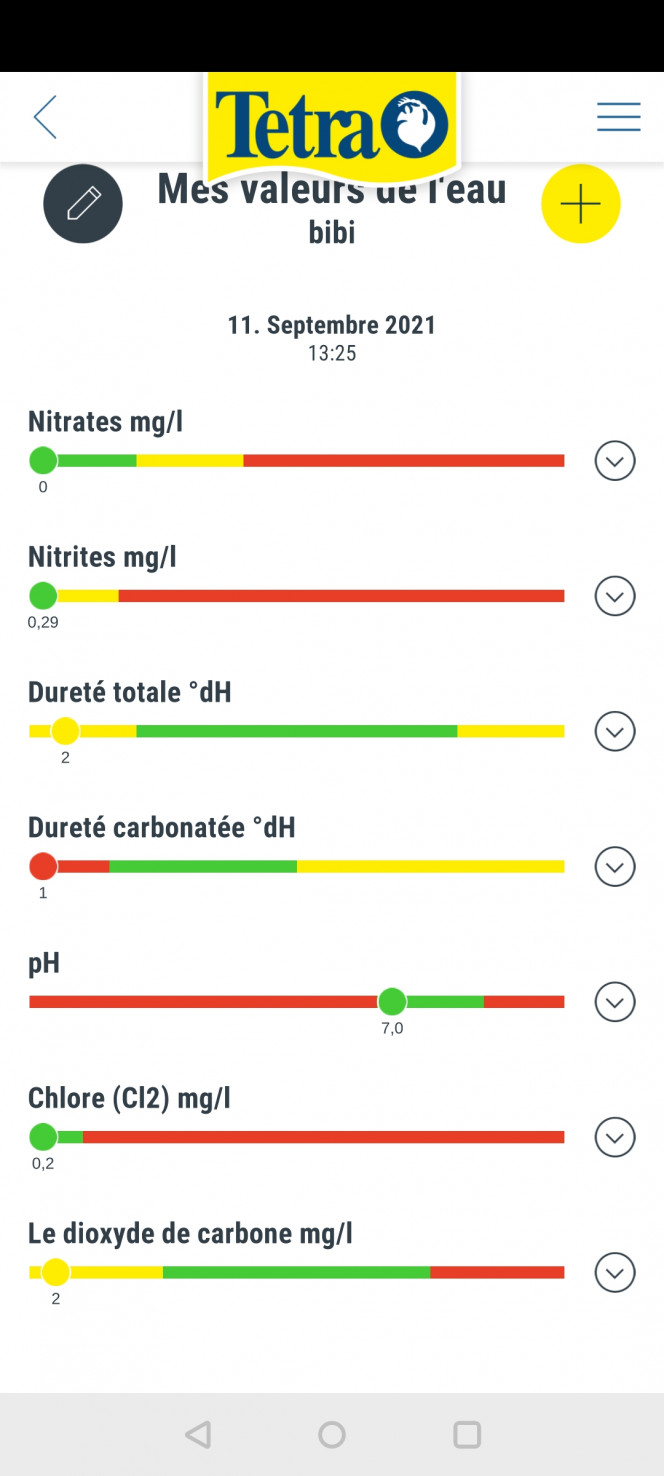Screen dimensions: 664x1476
Task: Expand the dioxyde de carbone details
Action: point(615,1273)
